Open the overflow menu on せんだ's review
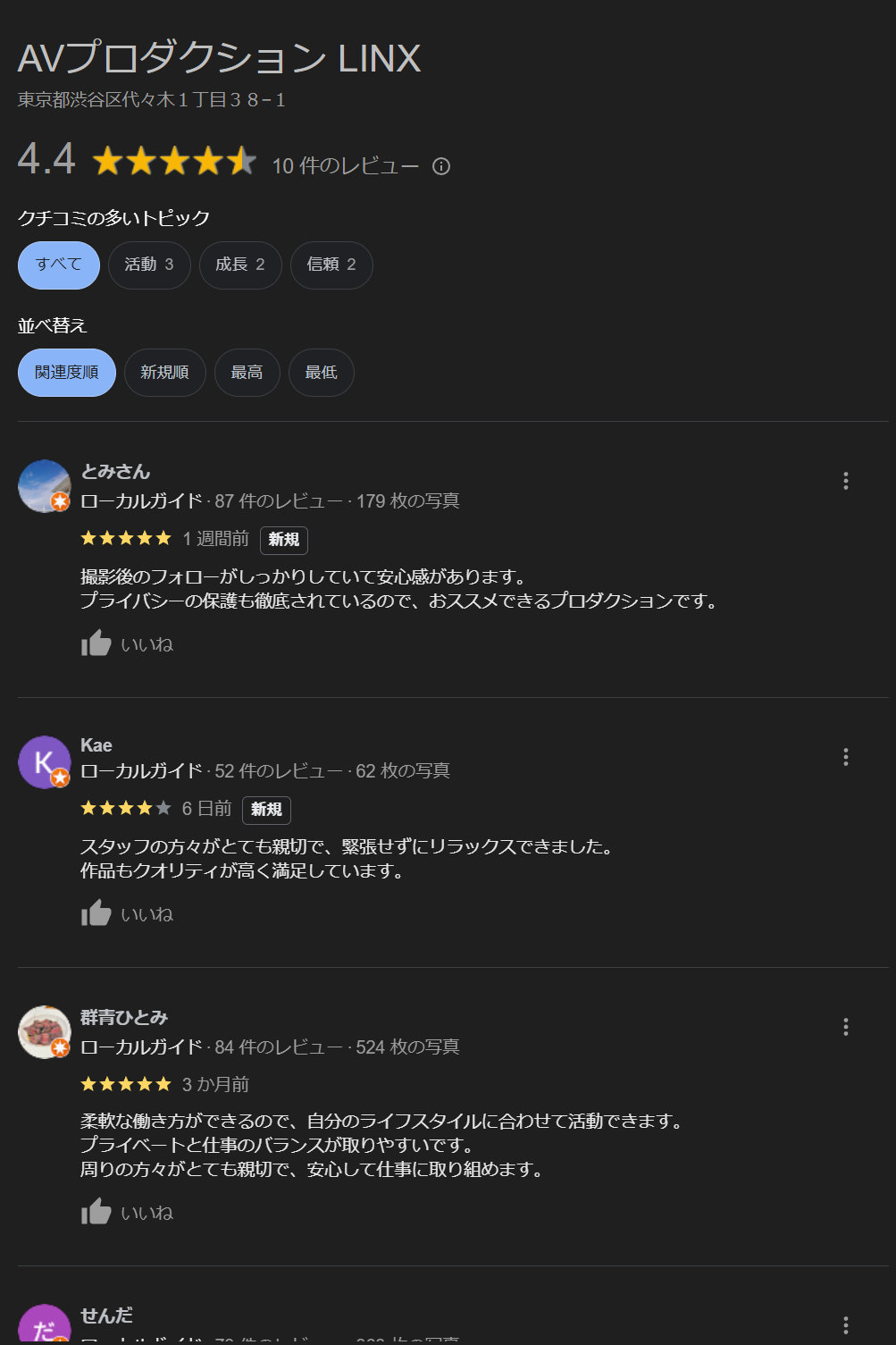The image size is (896, 1345). click(845, 1325)
